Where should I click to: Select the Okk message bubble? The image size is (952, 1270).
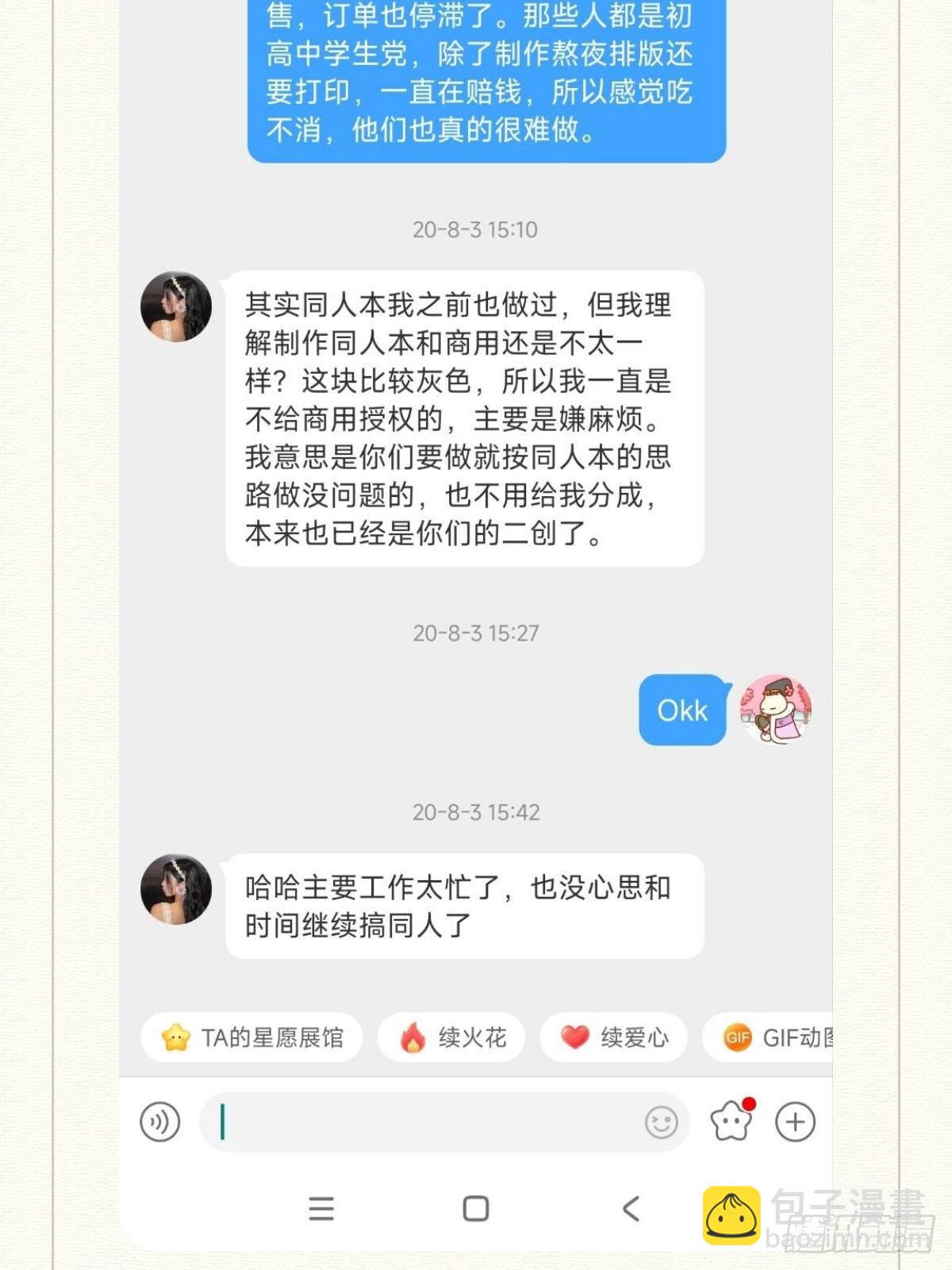[x=680, y=710]
